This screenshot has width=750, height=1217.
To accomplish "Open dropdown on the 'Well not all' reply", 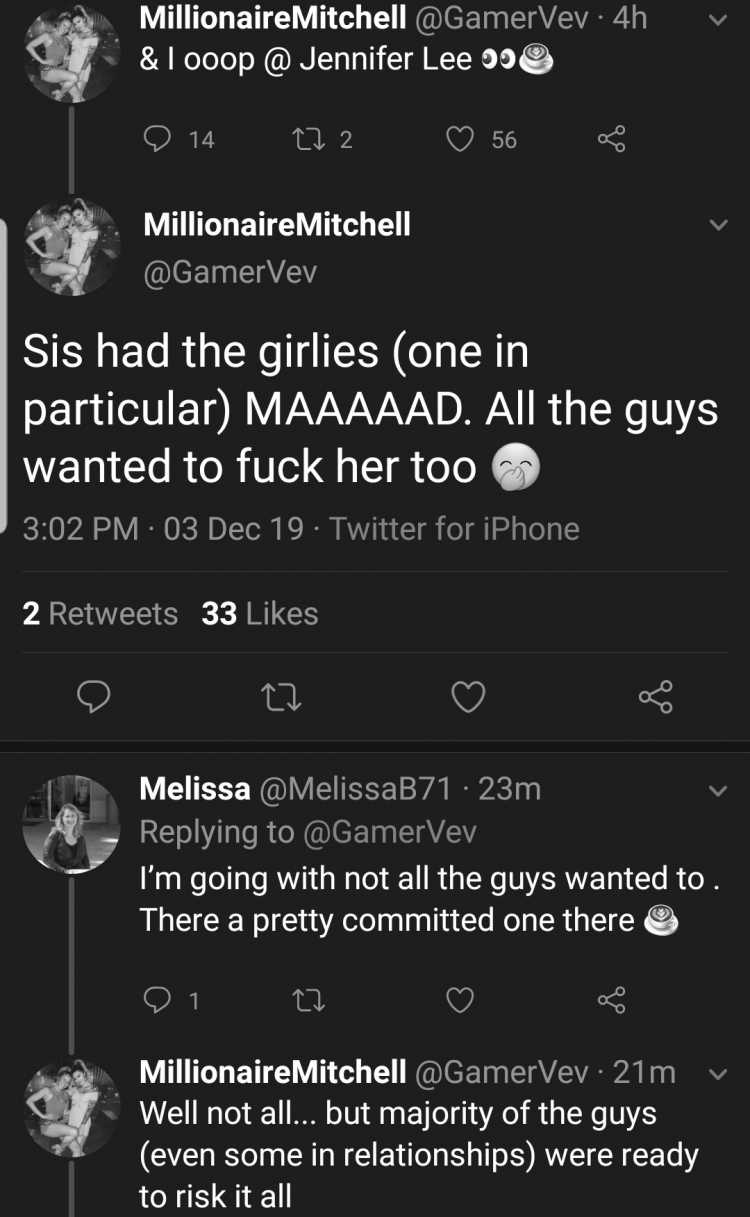I will pos(718,1075).
